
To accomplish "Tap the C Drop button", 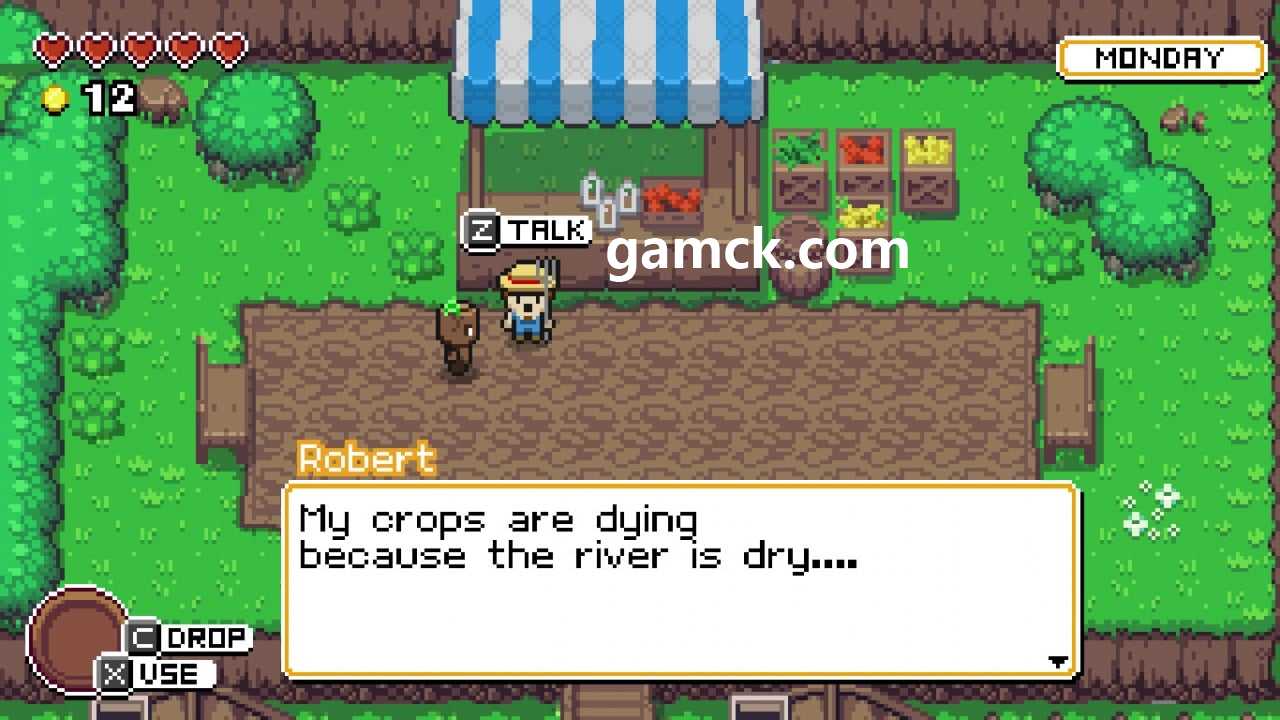I will 188,638.
